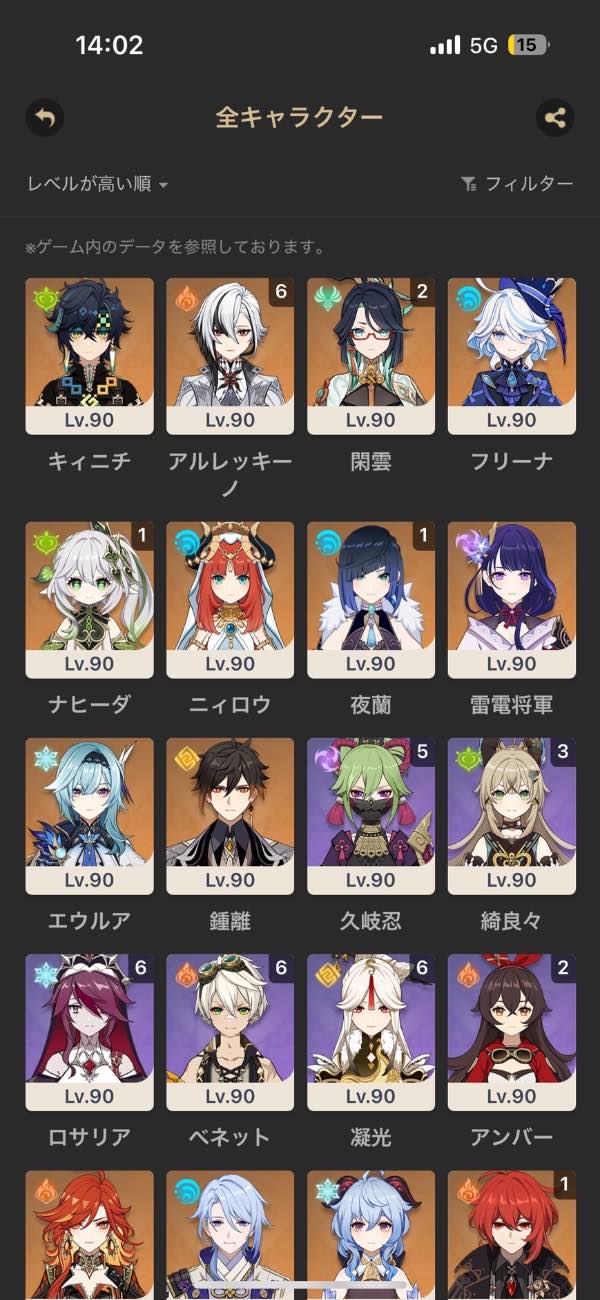View ベネット character details

(x=230, y=1031)
